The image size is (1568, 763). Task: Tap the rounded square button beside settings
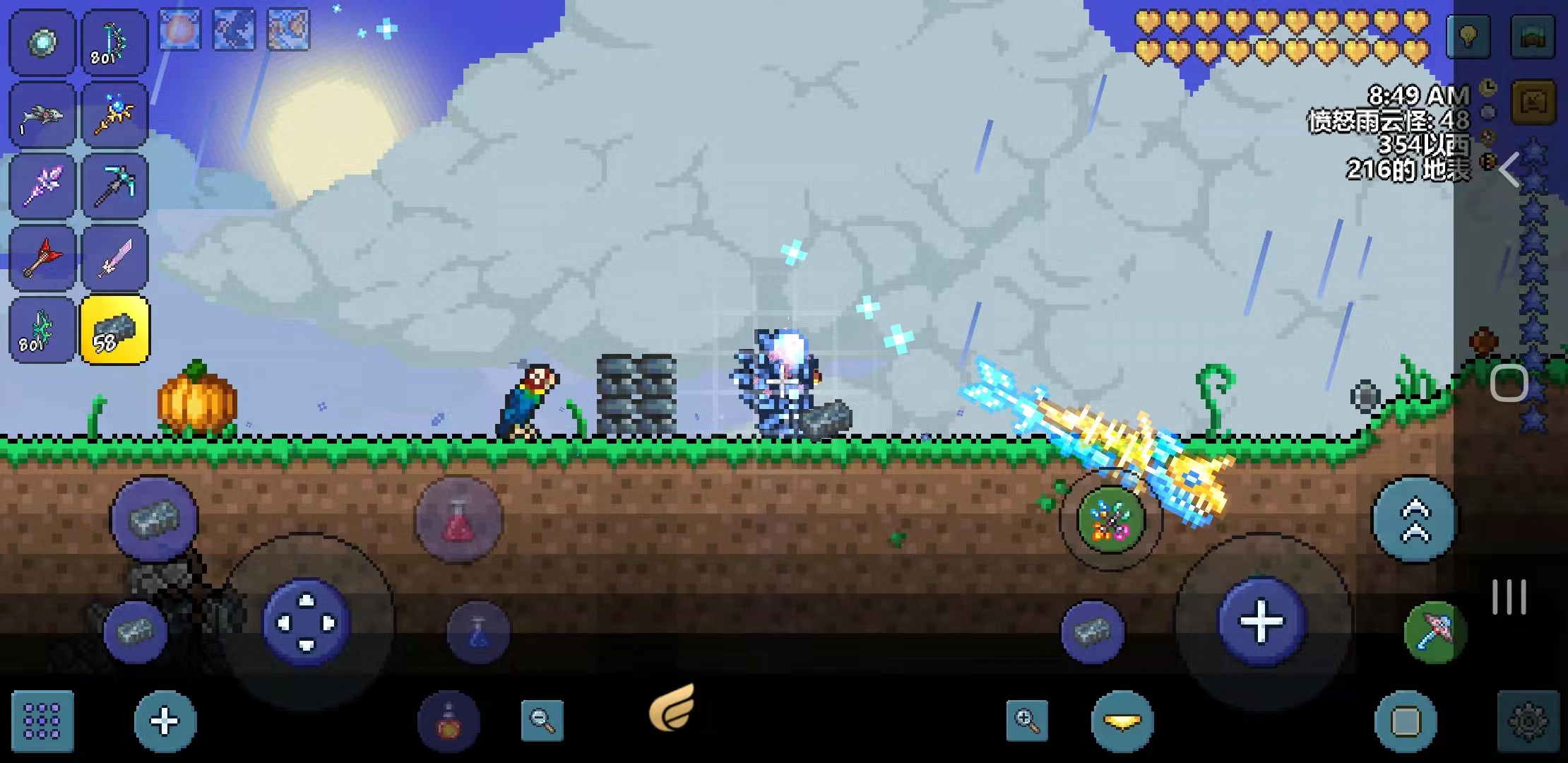1406,721
